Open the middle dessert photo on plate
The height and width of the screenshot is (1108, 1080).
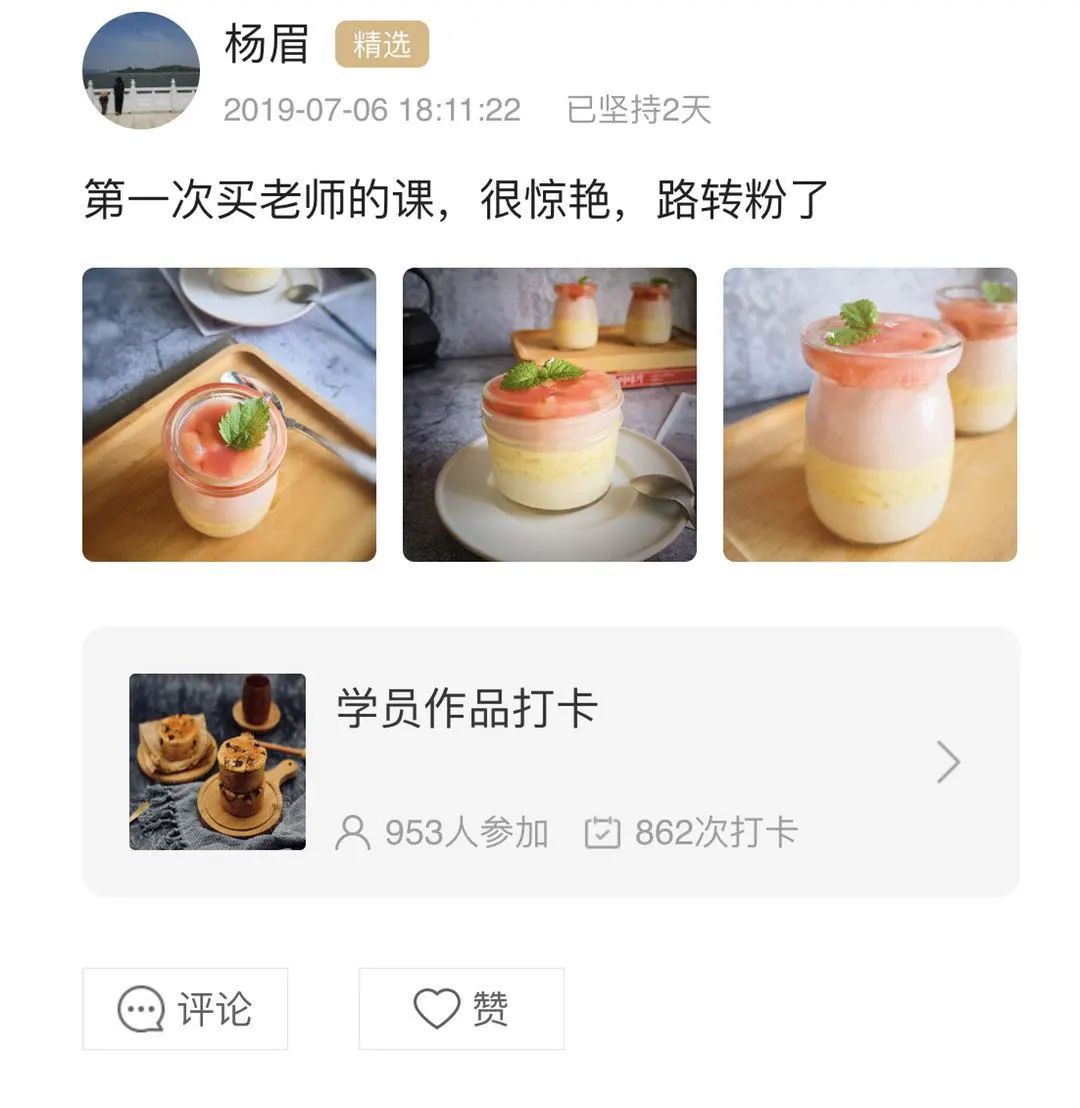click(x=549, y=414)
